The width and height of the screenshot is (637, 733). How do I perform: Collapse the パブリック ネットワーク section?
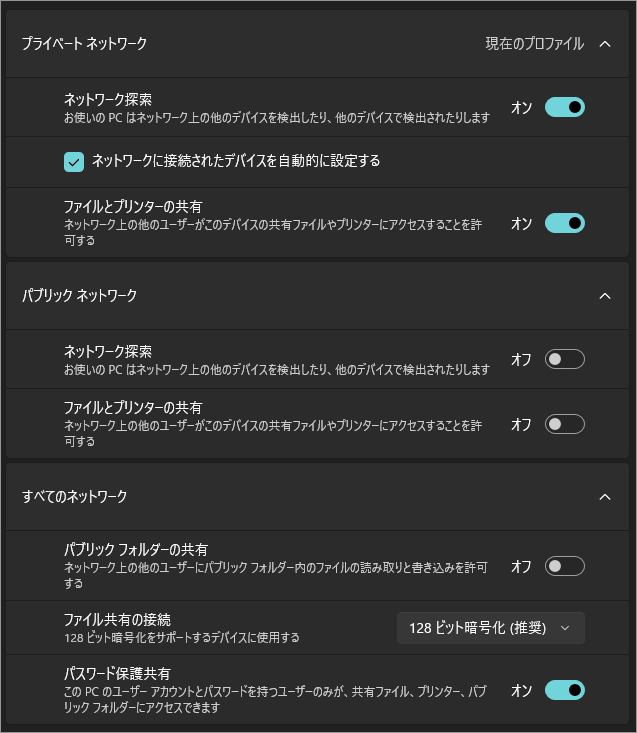(604, 296)
